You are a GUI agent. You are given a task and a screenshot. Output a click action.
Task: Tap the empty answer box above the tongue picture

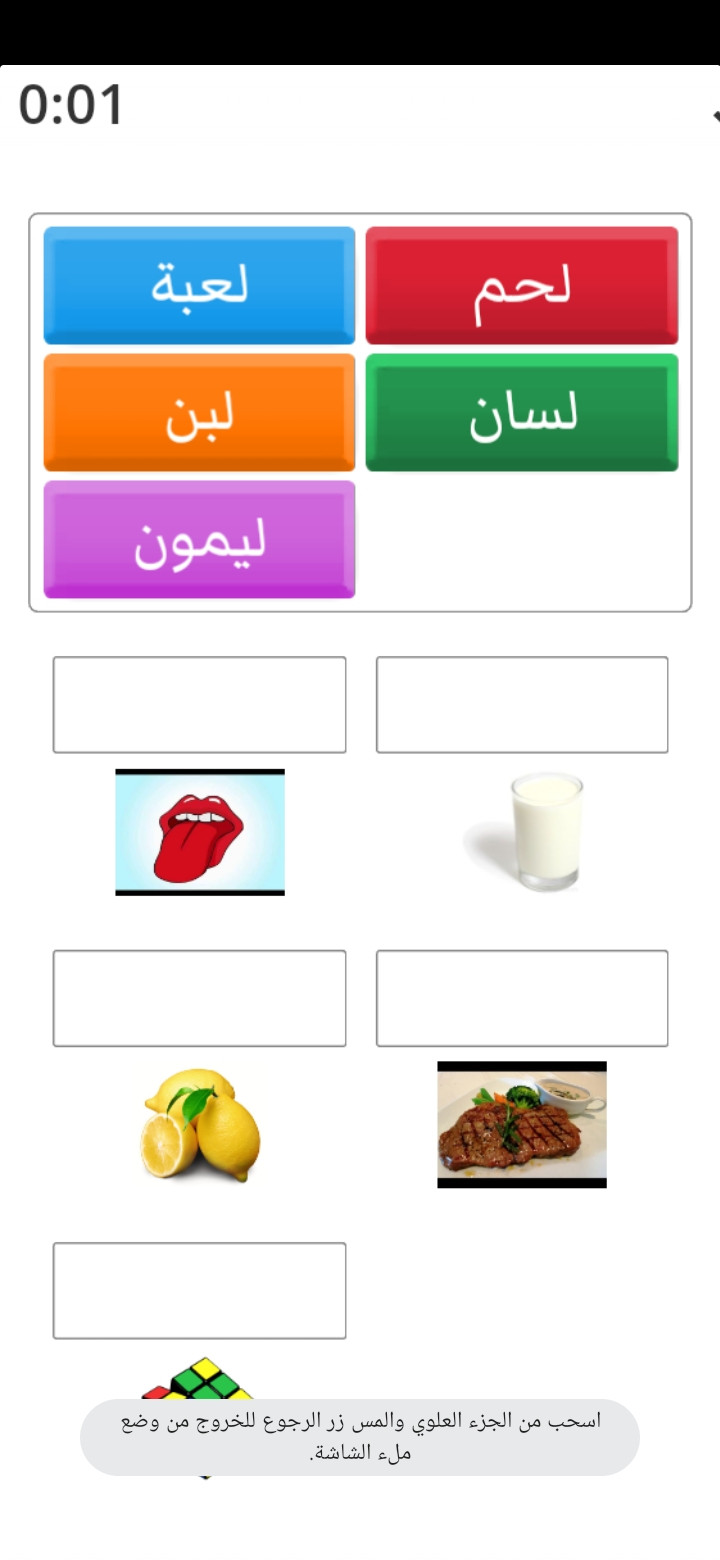199,704
